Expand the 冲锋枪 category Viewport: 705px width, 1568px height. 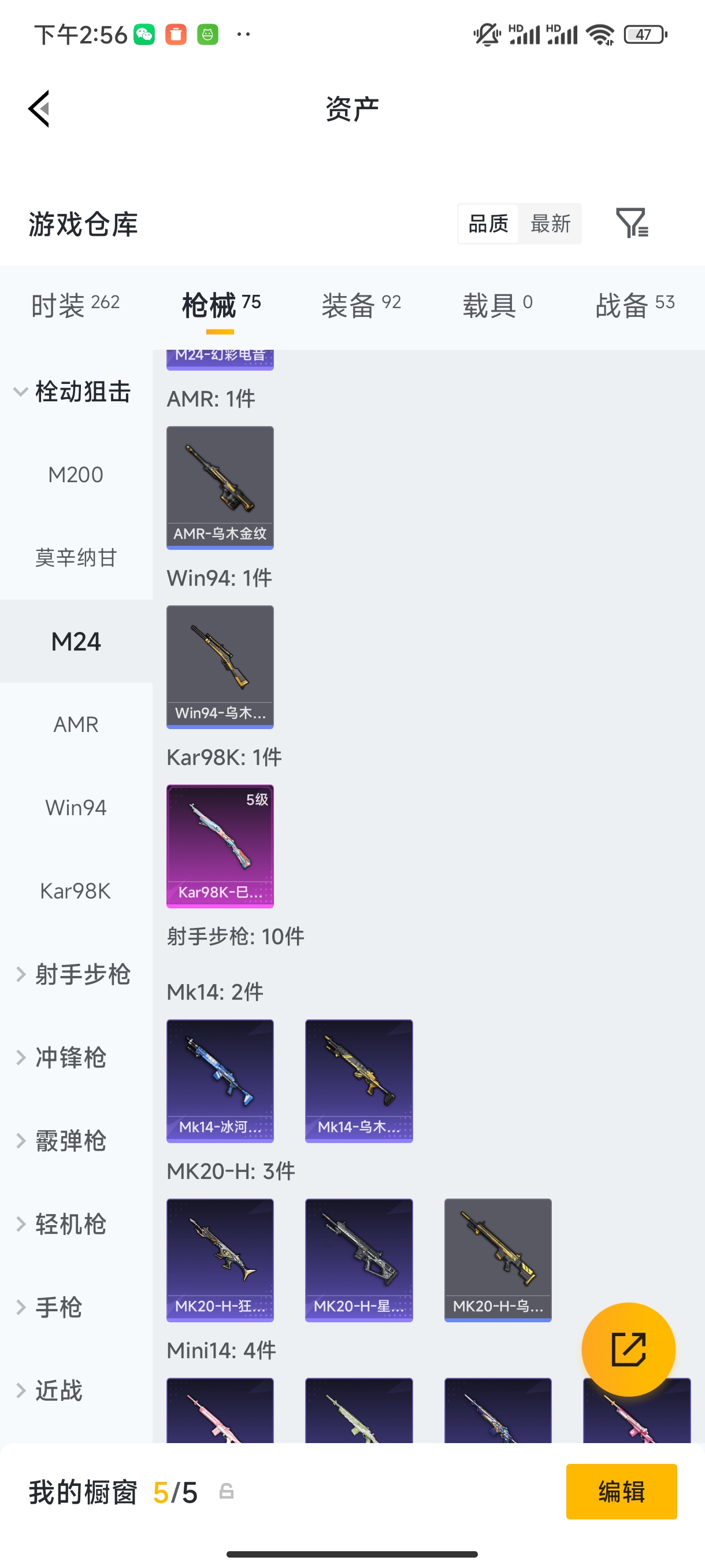click(70, 1057)
